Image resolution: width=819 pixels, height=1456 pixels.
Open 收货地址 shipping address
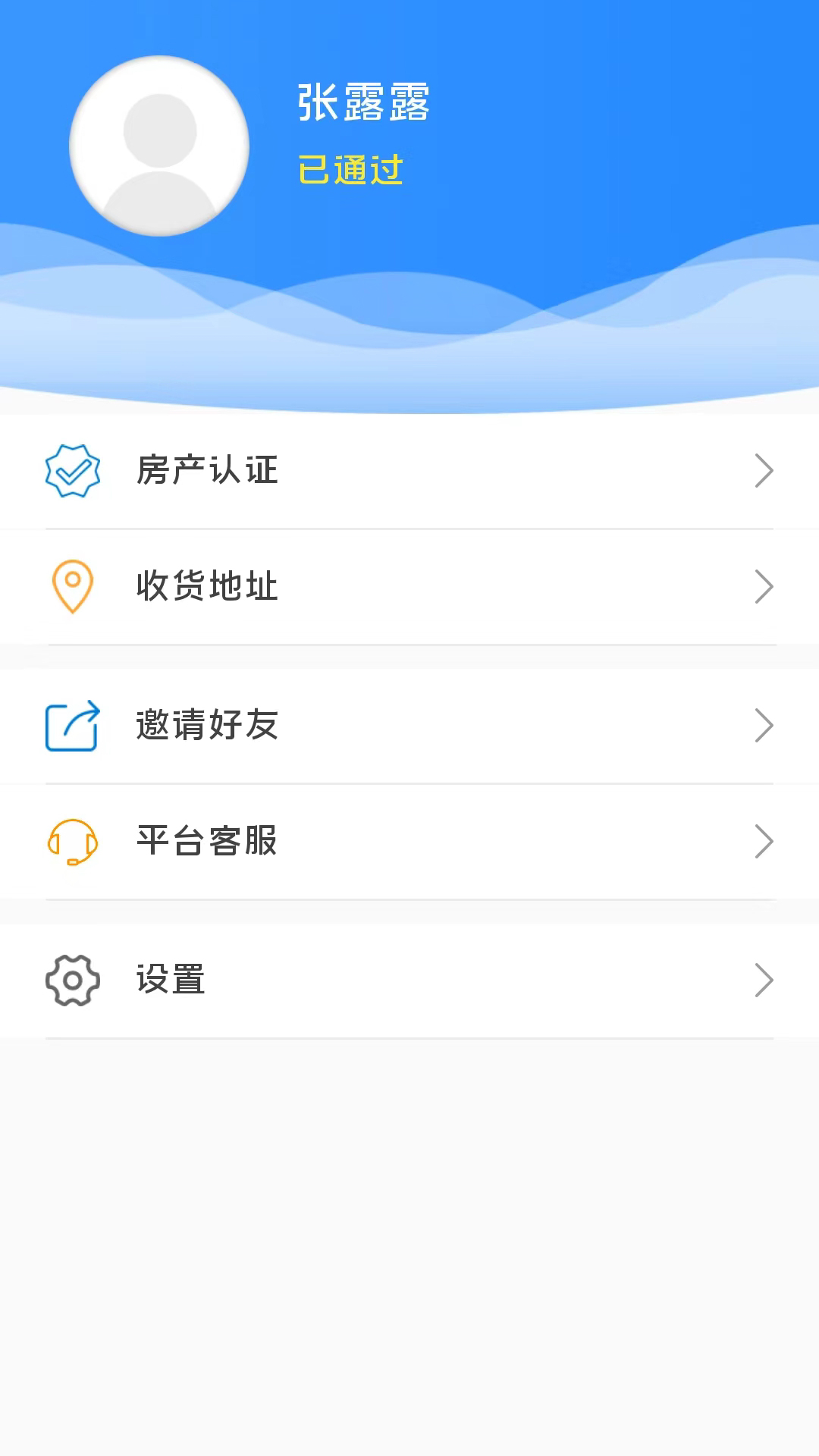click(x=409, y=587)
